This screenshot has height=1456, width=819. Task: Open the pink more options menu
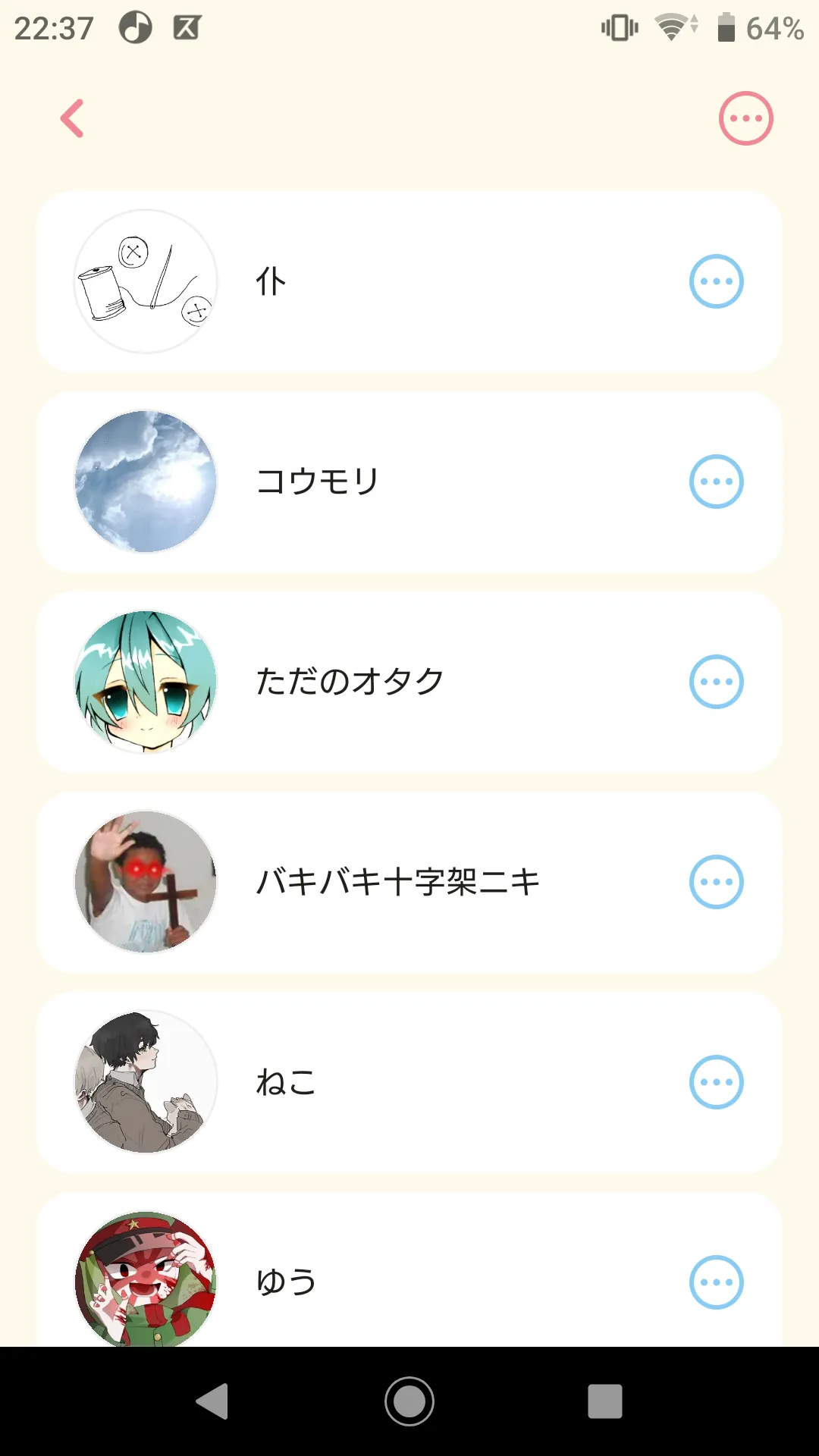(745, 119)
